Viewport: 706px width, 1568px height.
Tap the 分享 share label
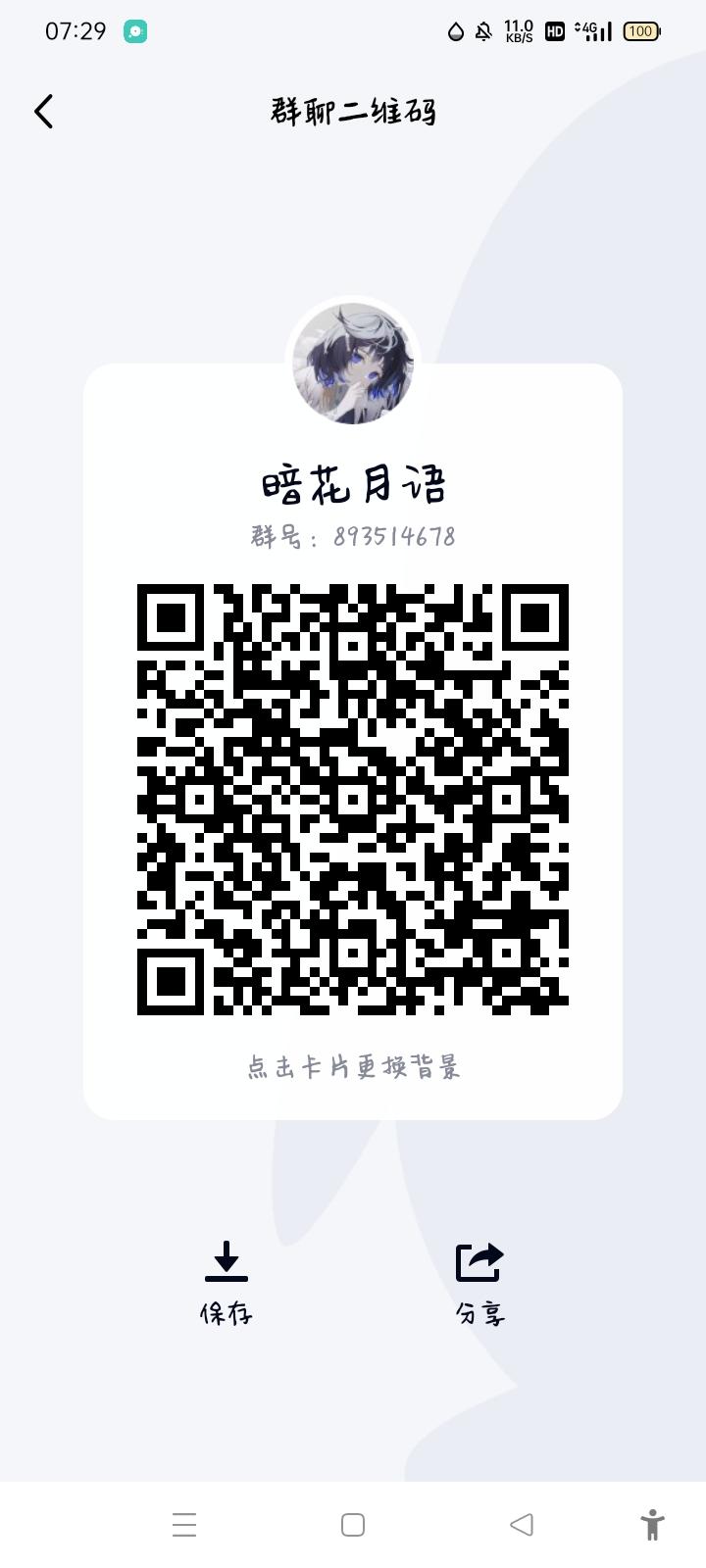[x=480, y=1313]
